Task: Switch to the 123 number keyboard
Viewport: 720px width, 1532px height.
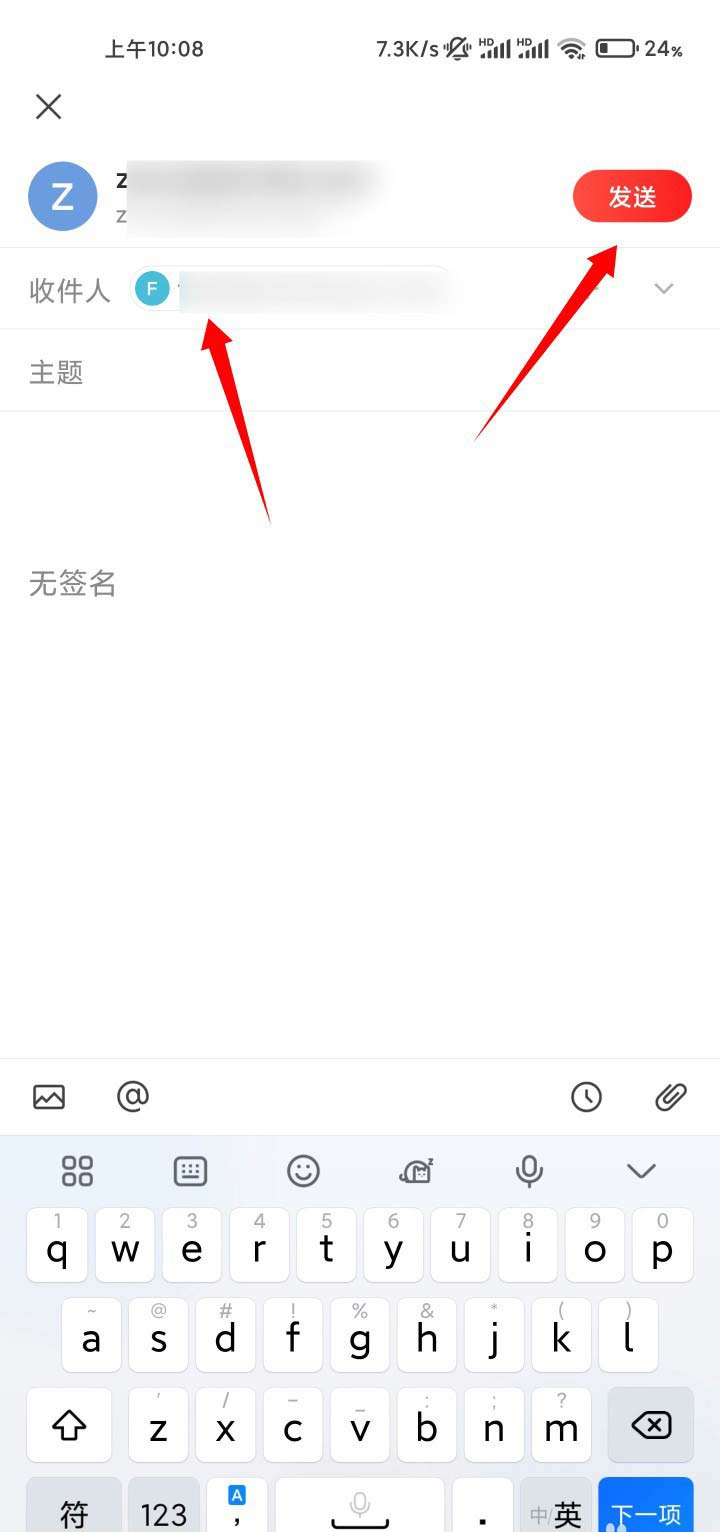Action: 164,1512
